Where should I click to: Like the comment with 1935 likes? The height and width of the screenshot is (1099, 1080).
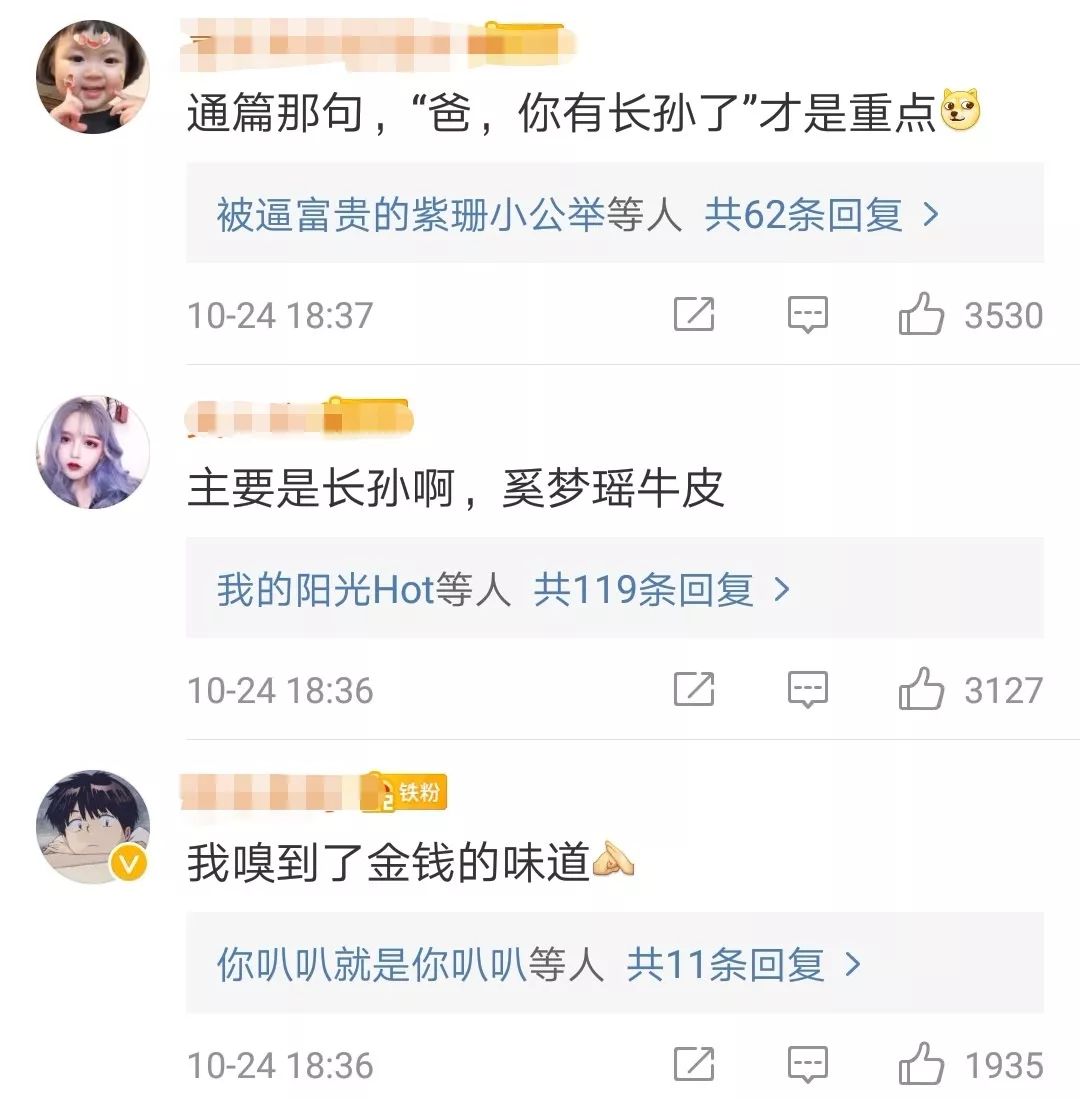pos(921,1064)
